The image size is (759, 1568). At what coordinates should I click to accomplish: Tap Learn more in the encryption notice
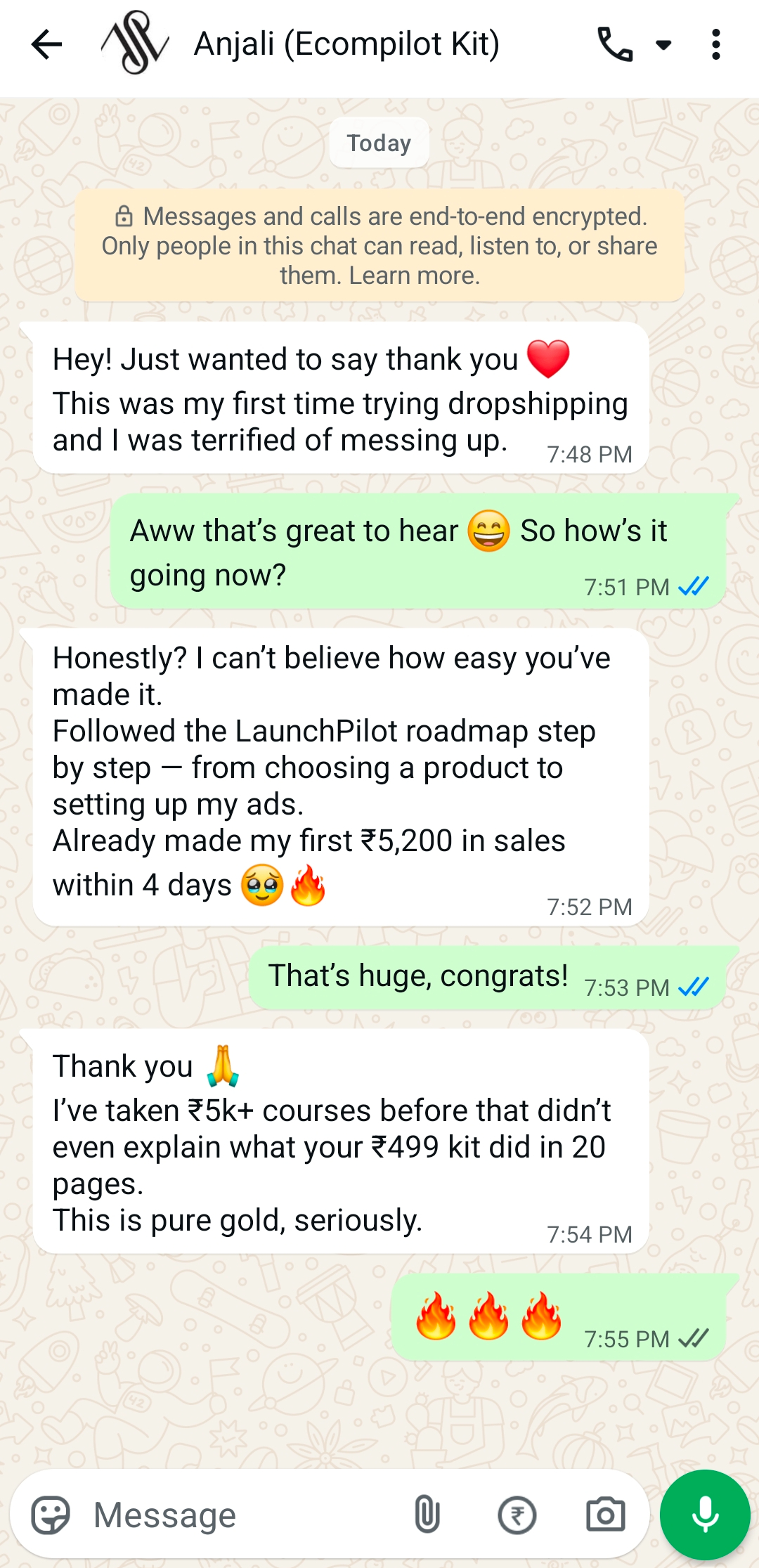point(415,276)
